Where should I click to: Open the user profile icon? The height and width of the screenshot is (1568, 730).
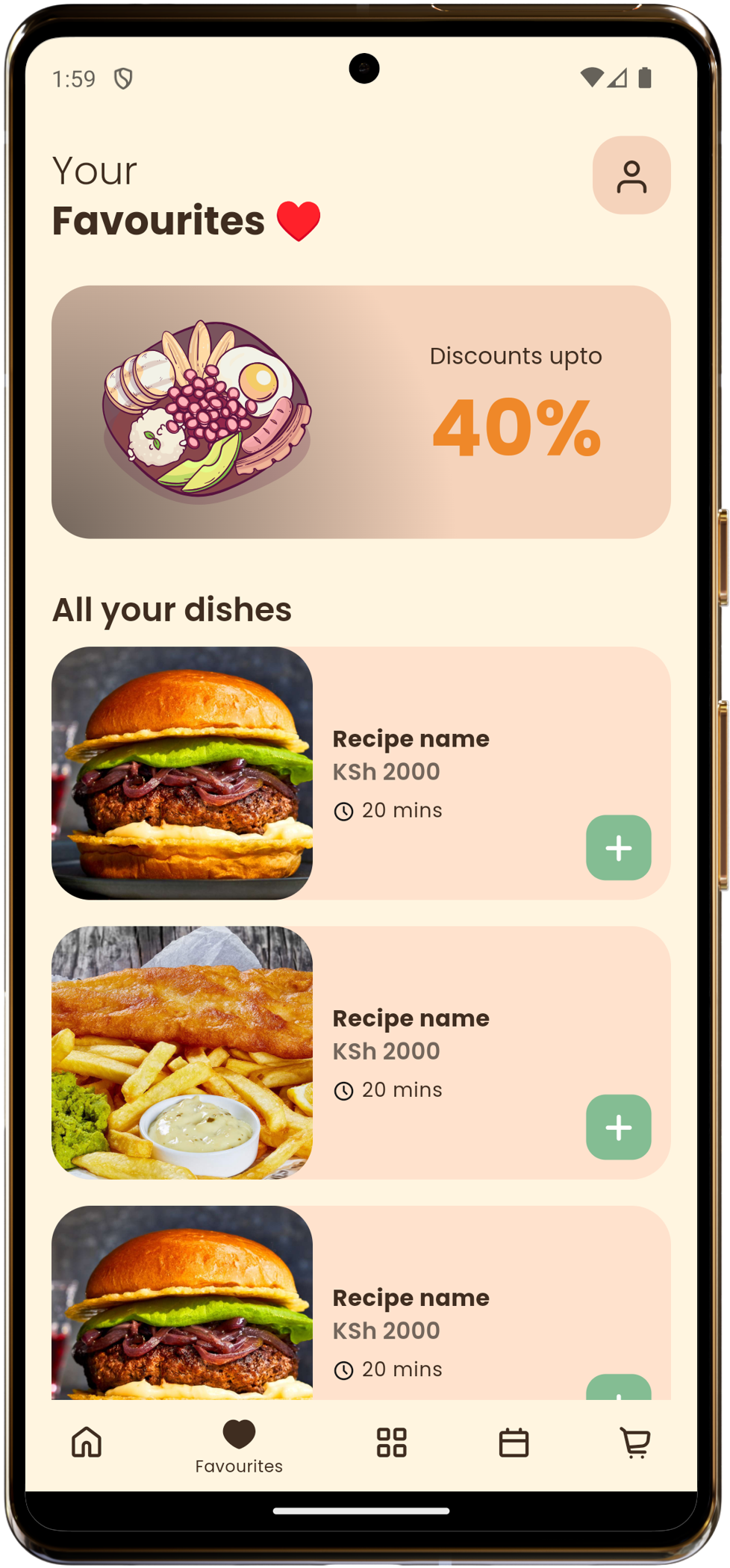[631, 175]
